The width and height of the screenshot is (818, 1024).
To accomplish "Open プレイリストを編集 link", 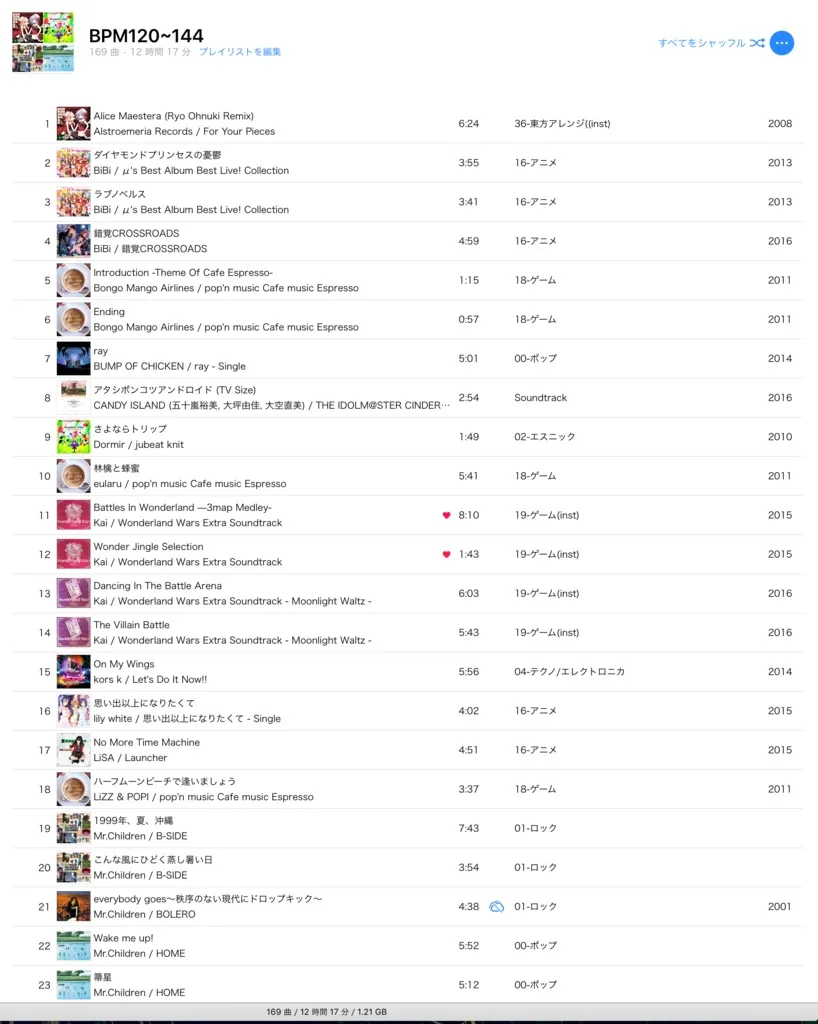I will pyautogui.click(x=240, y=52).
